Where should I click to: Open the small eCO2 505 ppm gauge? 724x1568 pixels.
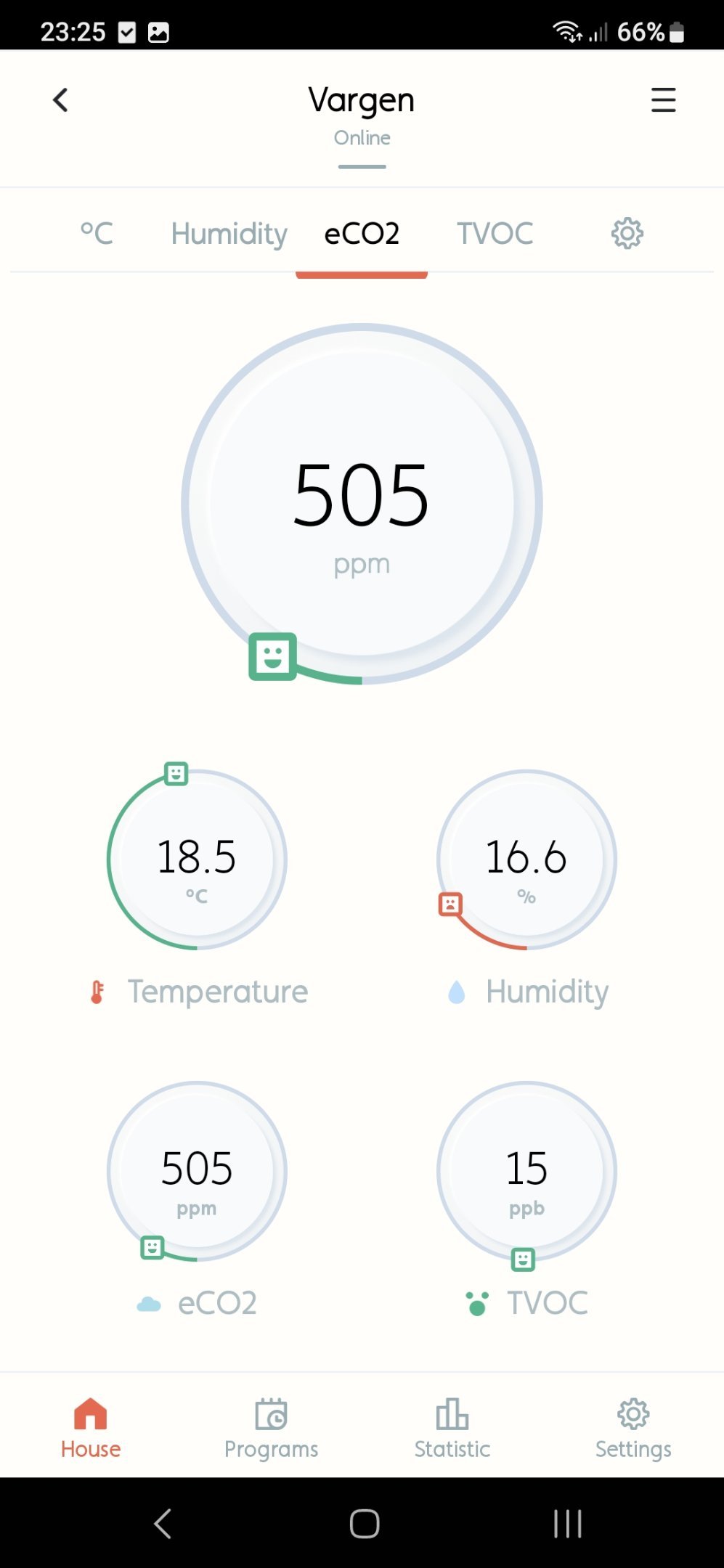197,1171
